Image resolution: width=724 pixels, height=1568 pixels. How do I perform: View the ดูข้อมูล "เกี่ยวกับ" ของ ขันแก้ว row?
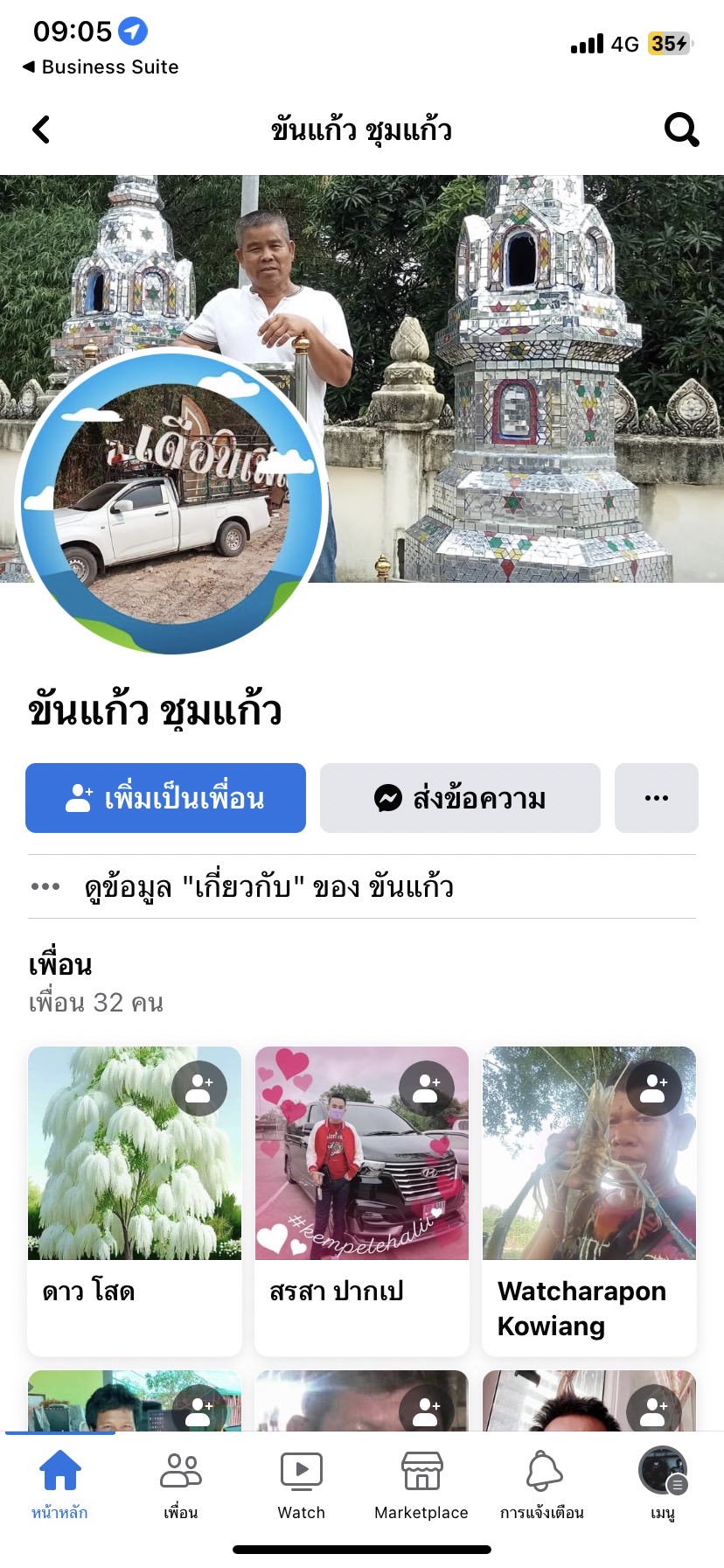[x=268, y=886]
